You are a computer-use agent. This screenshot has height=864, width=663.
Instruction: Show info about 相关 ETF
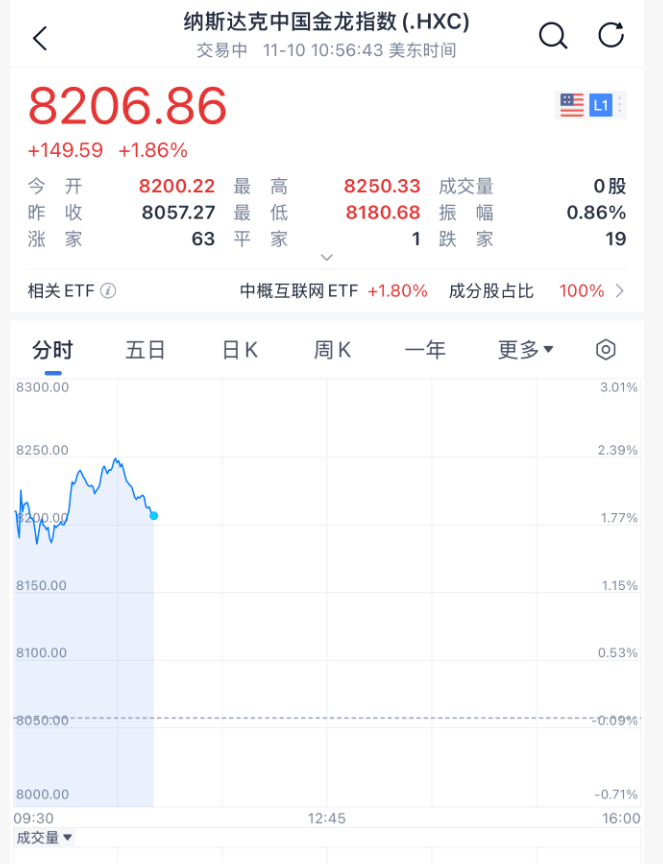tap(108, 292)
